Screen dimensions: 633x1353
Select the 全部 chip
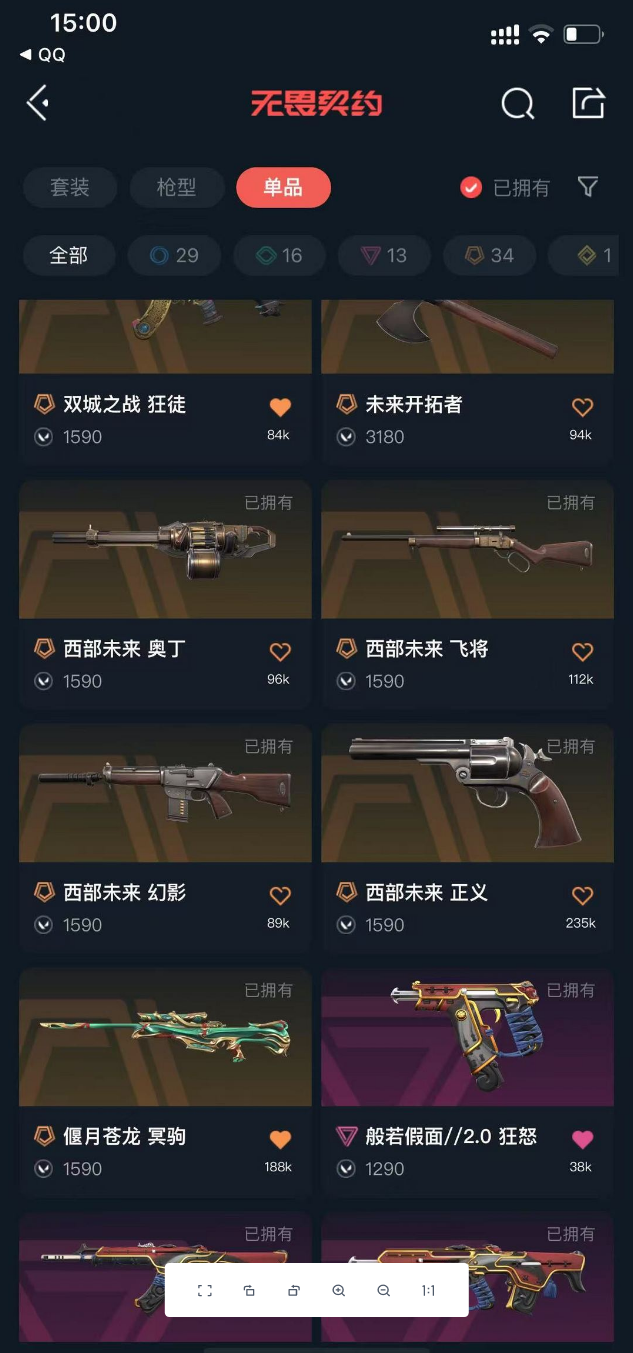pos(69,256)
